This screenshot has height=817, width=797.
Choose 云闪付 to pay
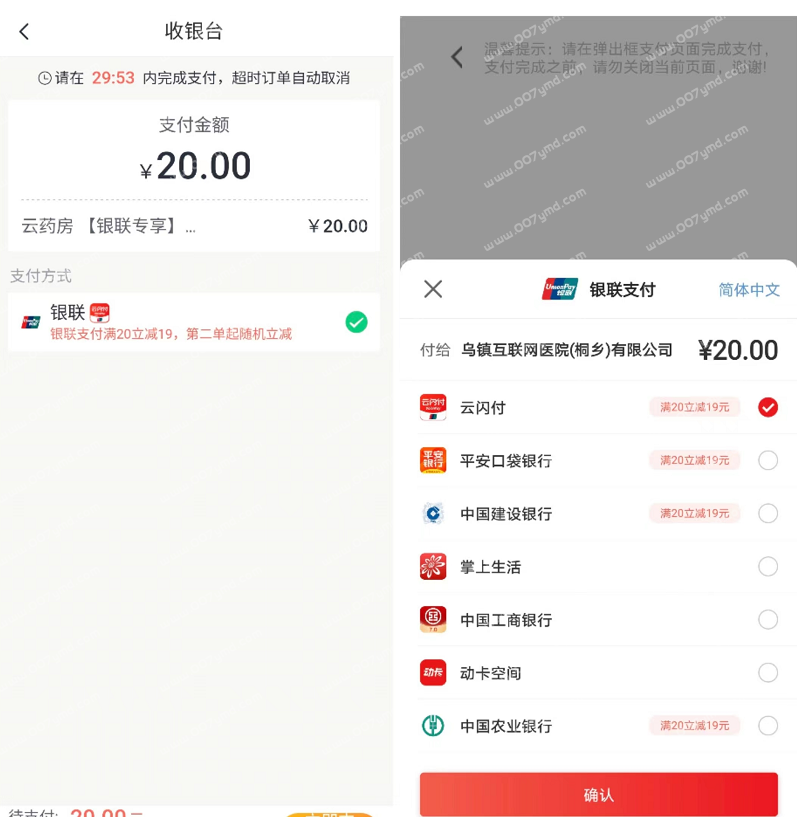tap(767, 407)
